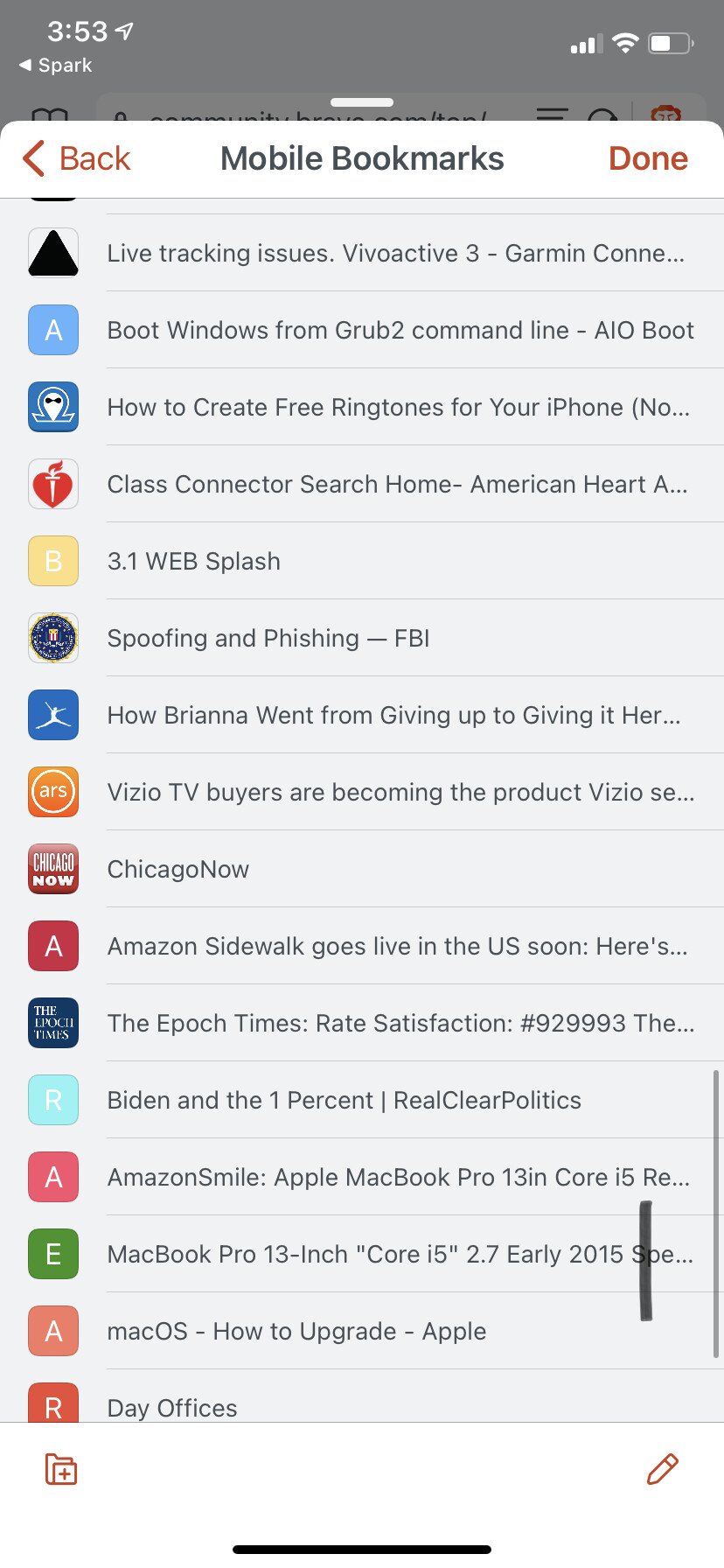Open the Vizio TV buyers article bookmark

point(400,793)
